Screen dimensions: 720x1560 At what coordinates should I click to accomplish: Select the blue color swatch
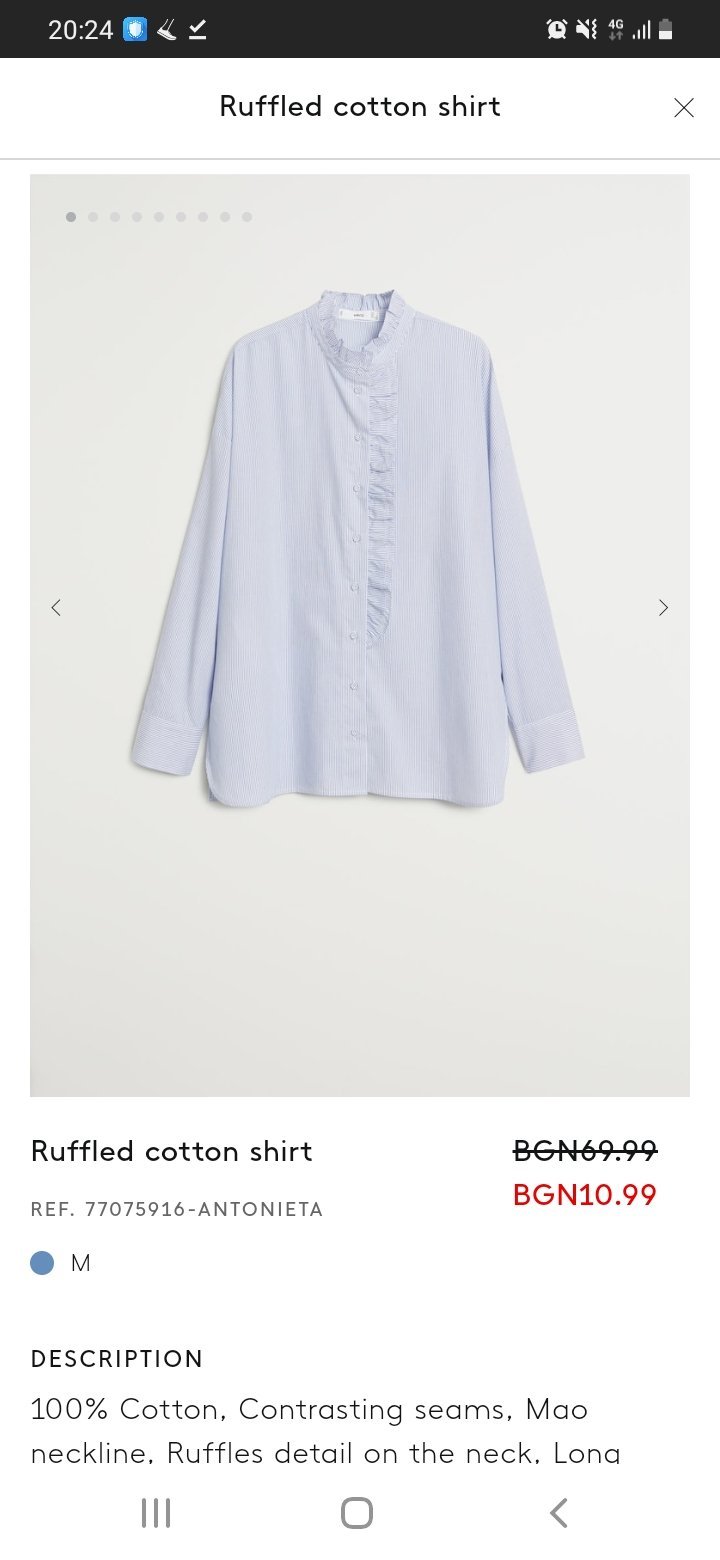pyautogui.click(x=43, y=1263)
